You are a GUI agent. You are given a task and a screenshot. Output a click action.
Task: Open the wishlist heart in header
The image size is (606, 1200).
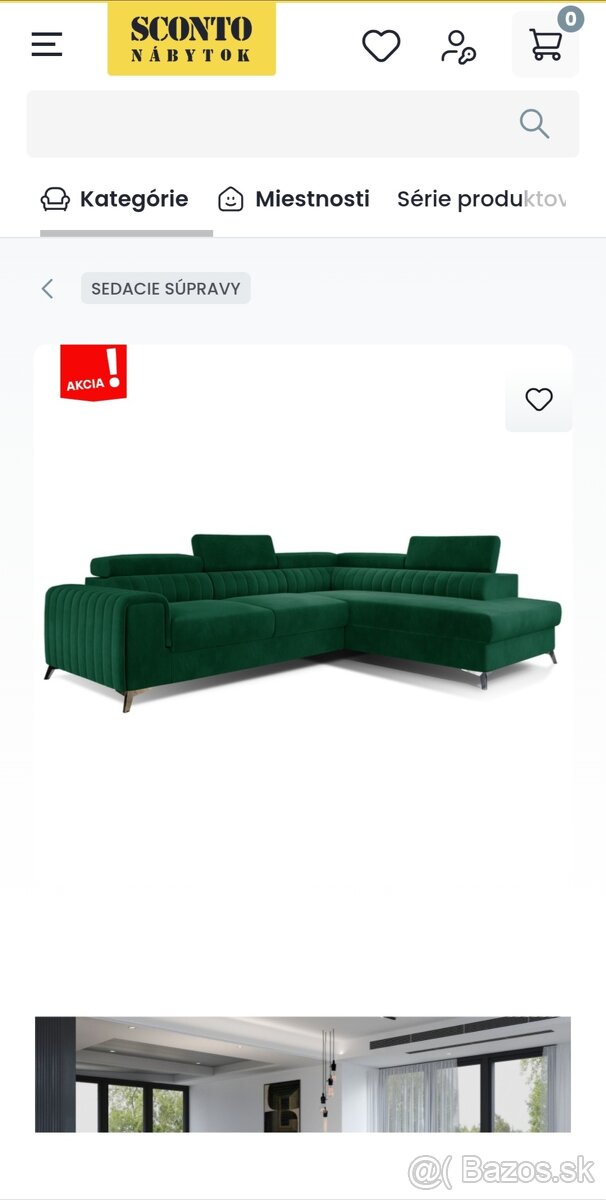(381, 45)
